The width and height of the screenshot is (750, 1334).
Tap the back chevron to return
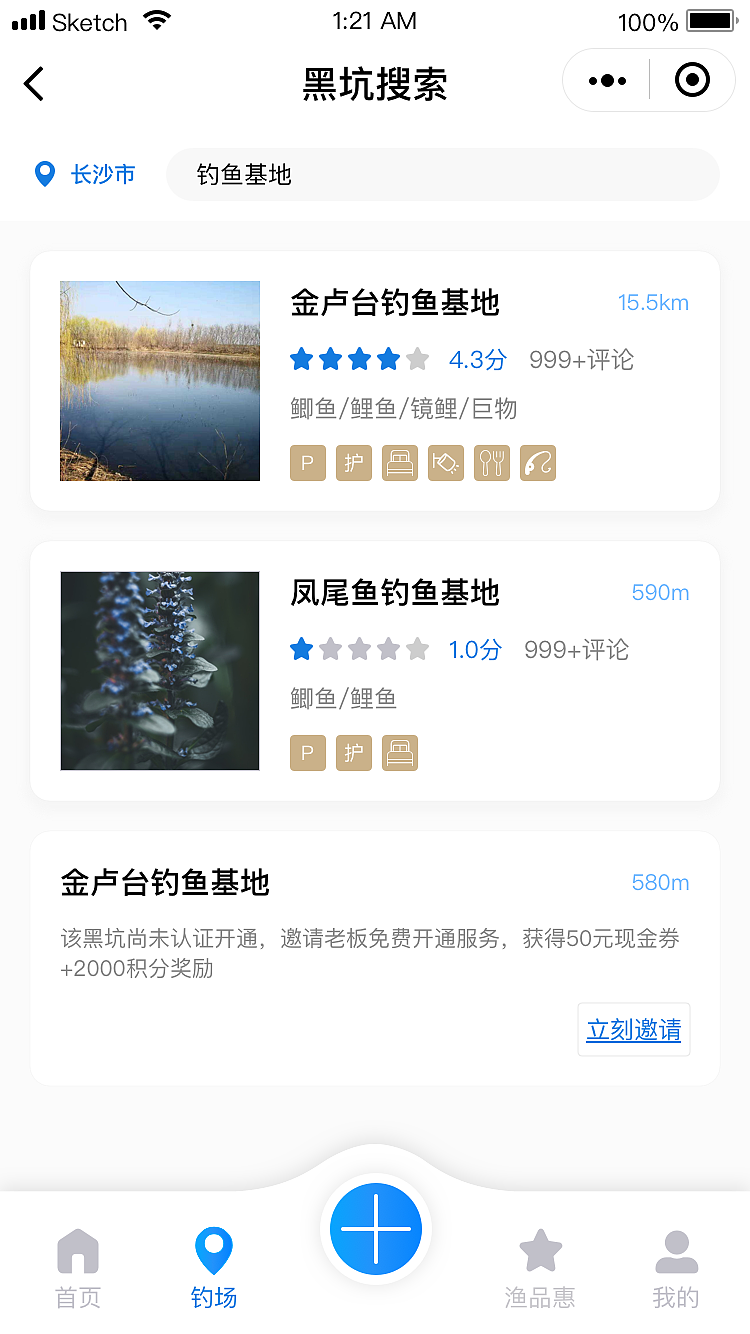coord(33,84)
